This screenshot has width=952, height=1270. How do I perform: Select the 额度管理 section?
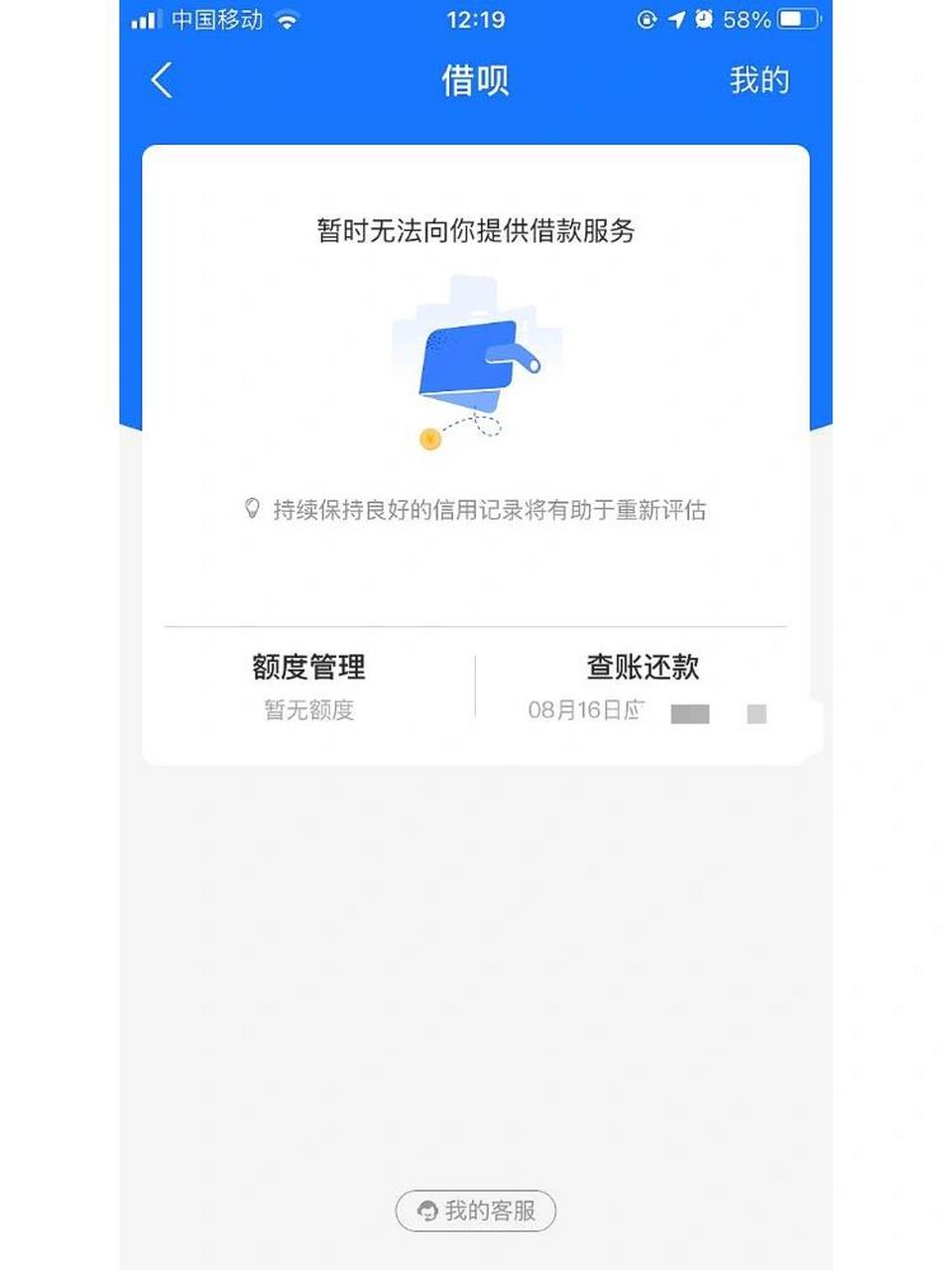click(308, 669)
